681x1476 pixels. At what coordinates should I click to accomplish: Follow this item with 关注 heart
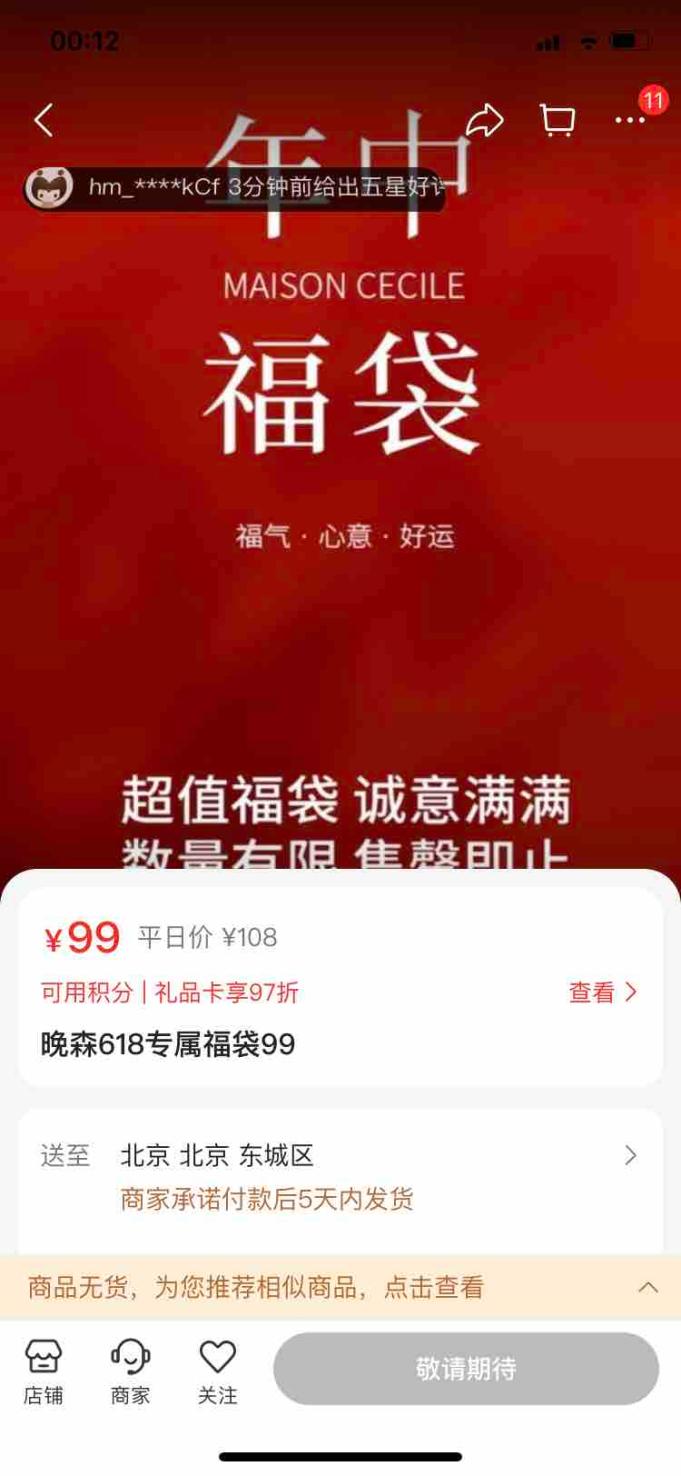pos(217,1372)
